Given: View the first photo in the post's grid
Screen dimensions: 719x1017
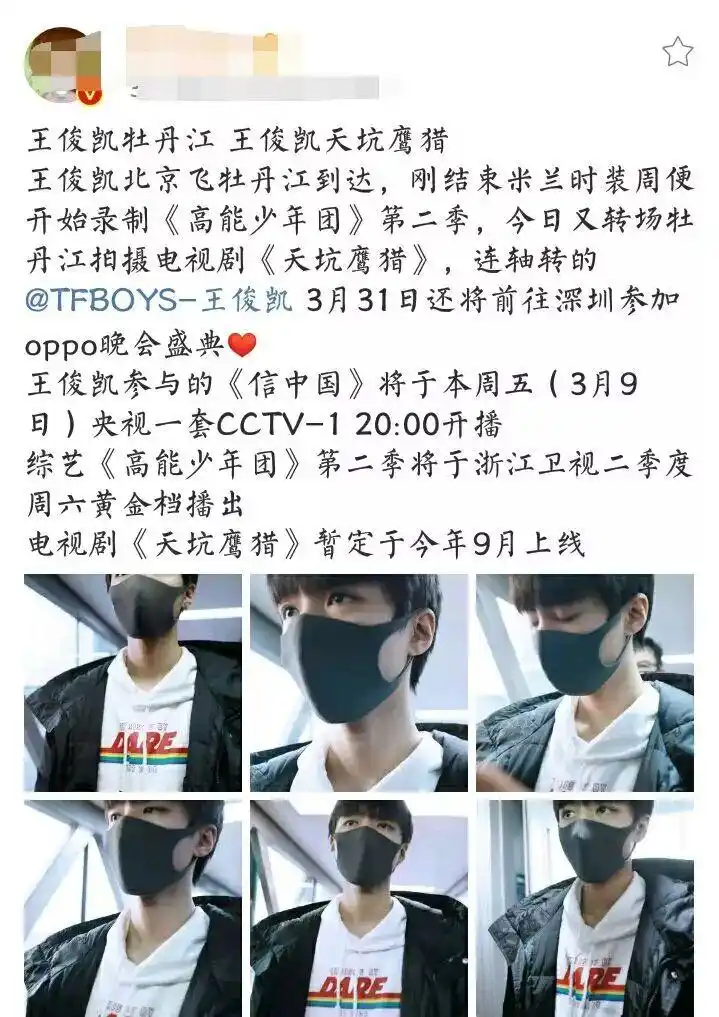Looking at the screenshot, I should point(133,683).
